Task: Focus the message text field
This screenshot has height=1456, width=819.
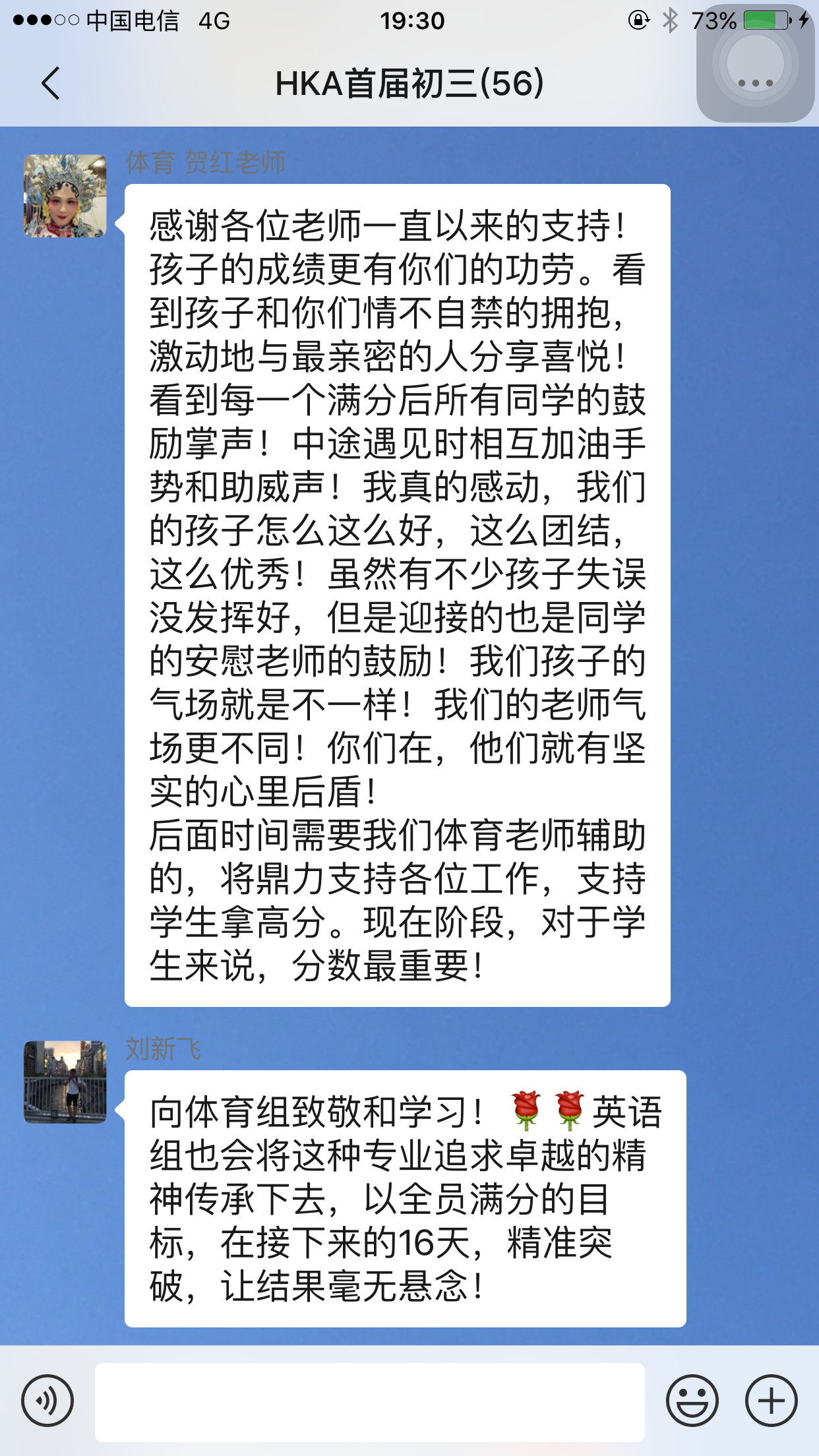Action: [369, 1402]
